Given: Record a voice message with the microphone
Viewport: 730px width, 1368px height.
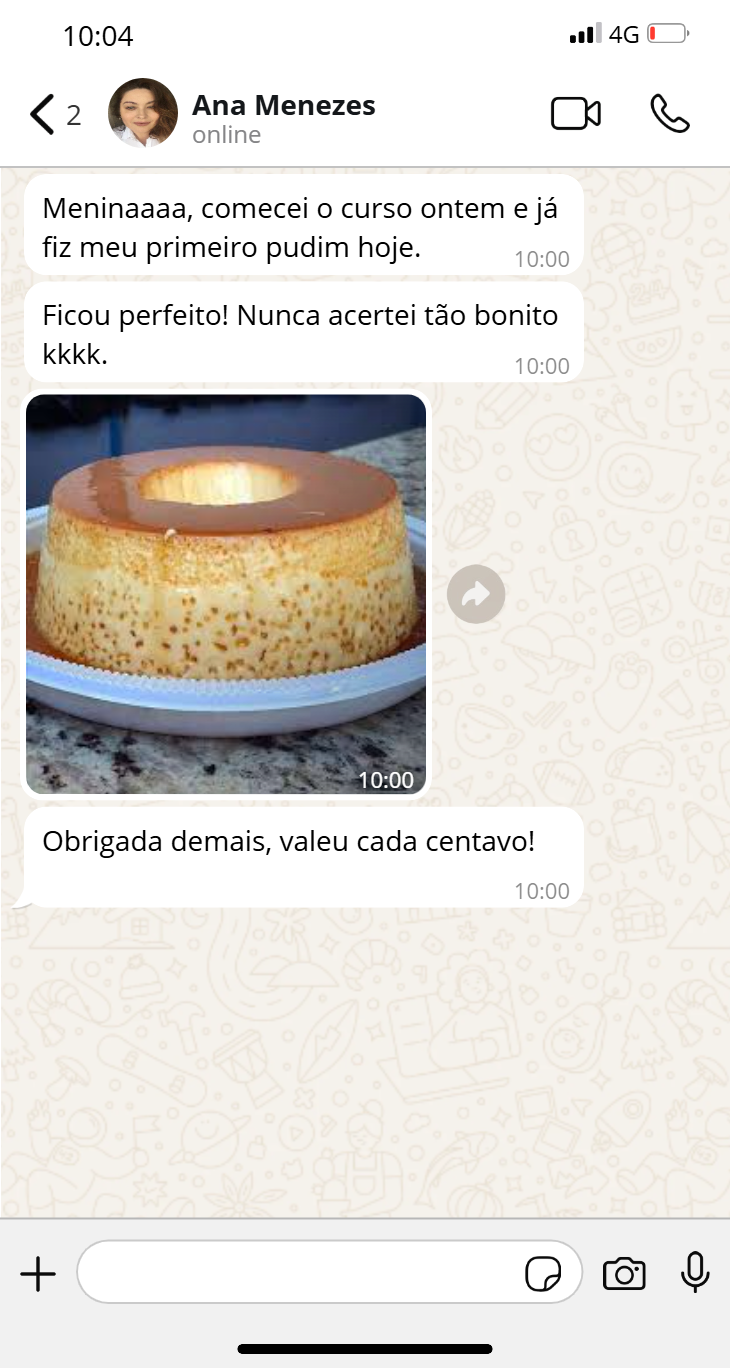Looking at the screenshot, I should click(695, 1273).
